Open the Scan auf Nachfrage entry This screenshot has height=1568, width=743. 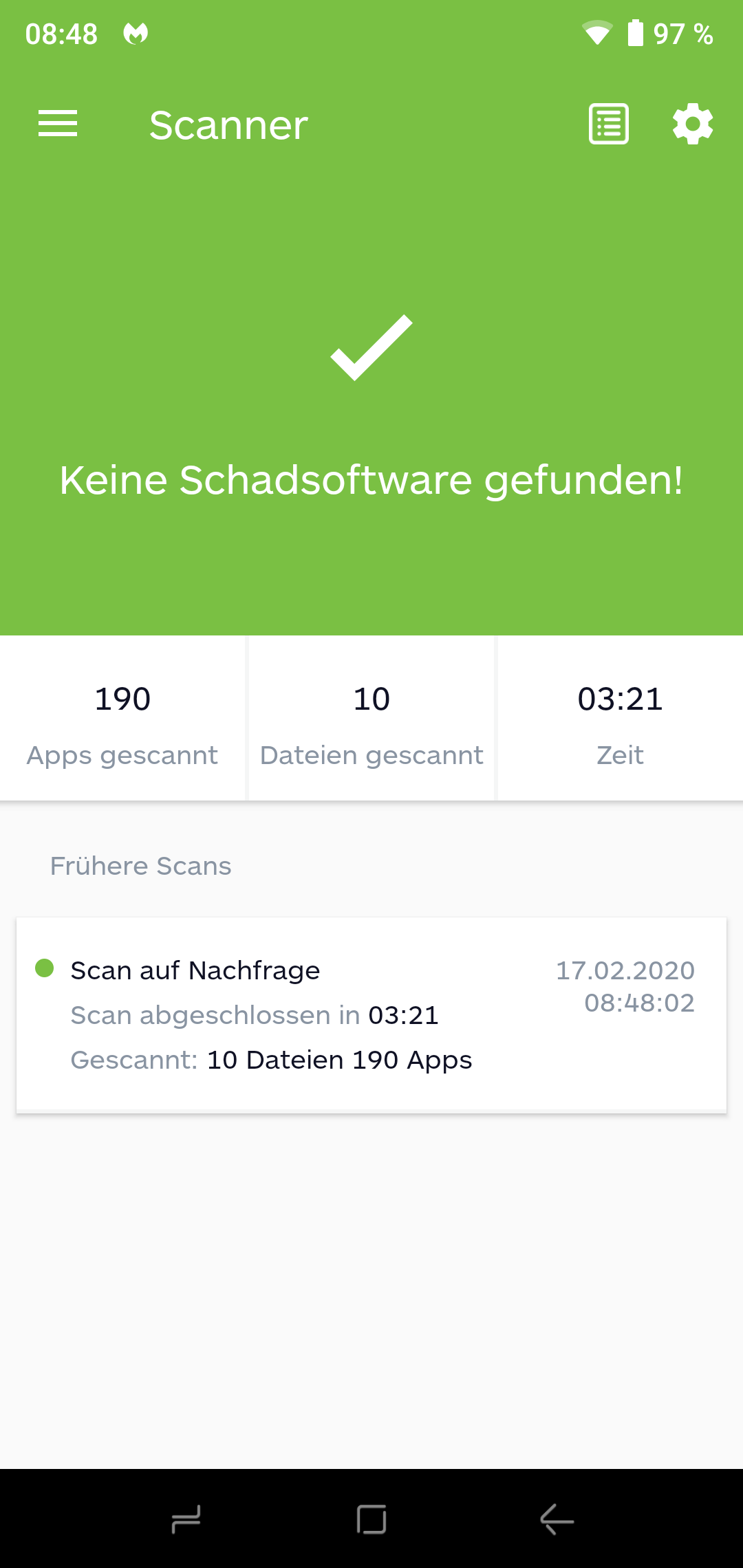tap(371, 1014)
